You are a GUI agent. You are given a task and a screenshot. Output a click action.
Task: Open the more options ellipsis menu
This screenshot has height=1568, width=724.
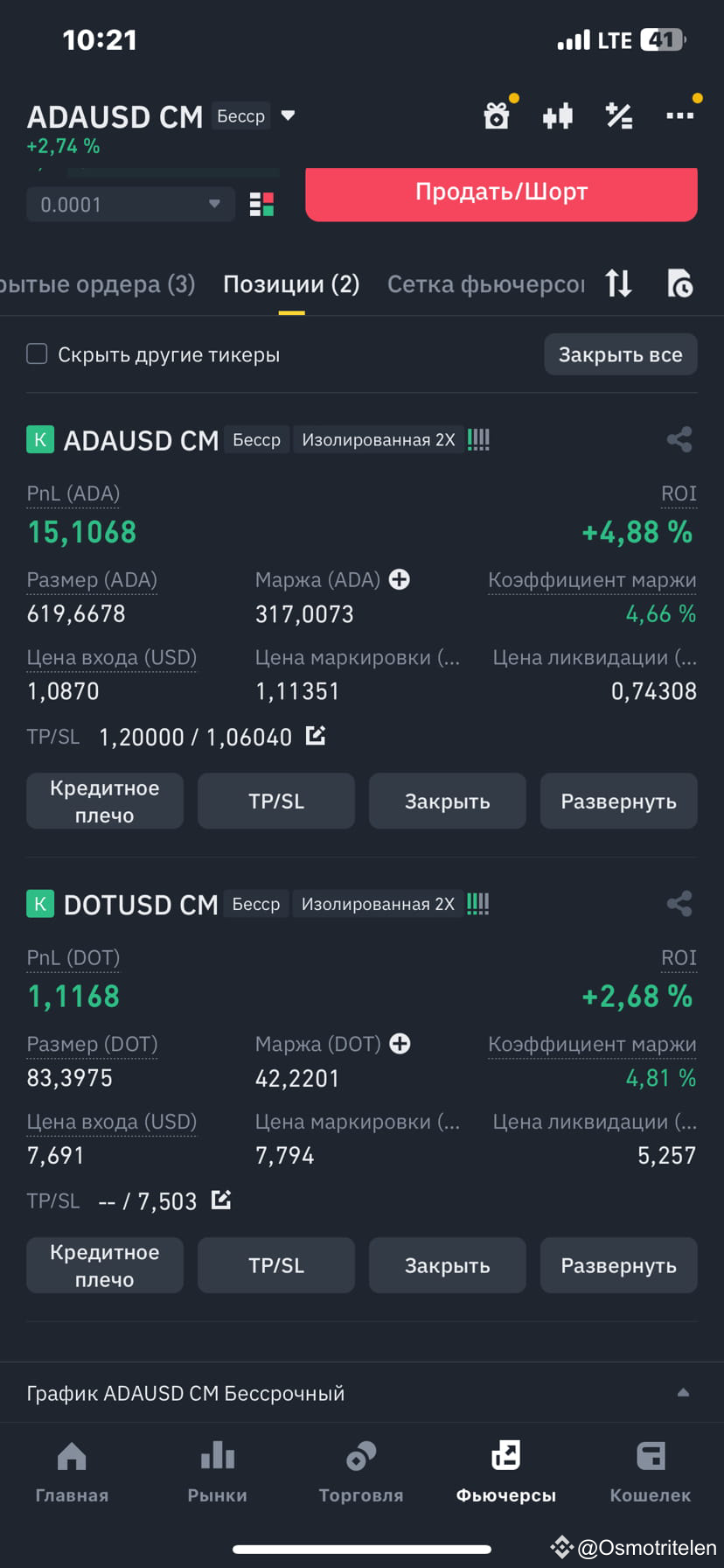click(681, 115)
